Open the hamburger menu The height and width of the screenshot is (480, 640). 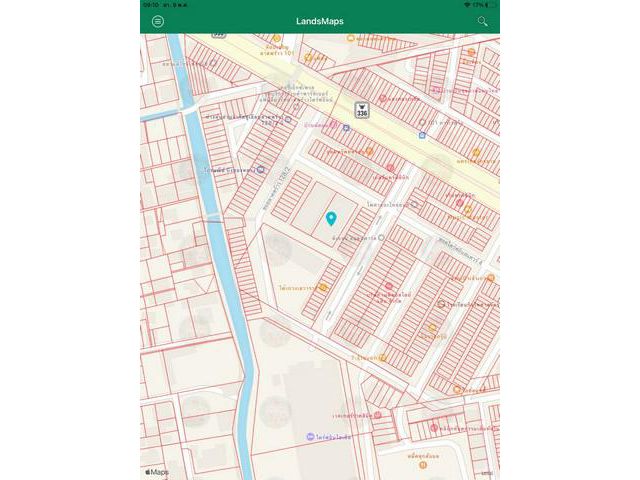pyautogui.click(x=158, y=21)
